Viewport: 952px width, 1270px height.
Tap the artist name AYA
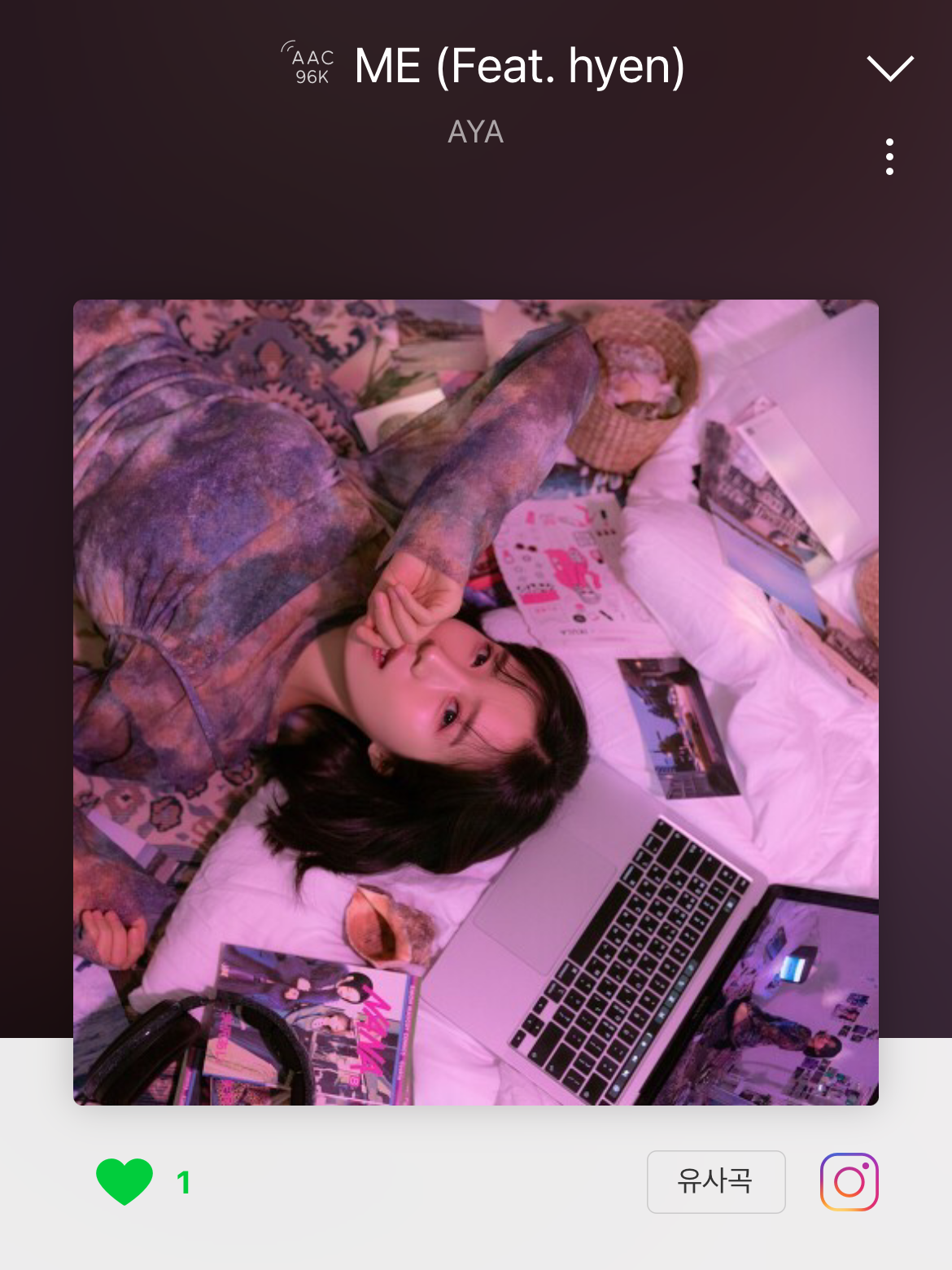(476, 132)
